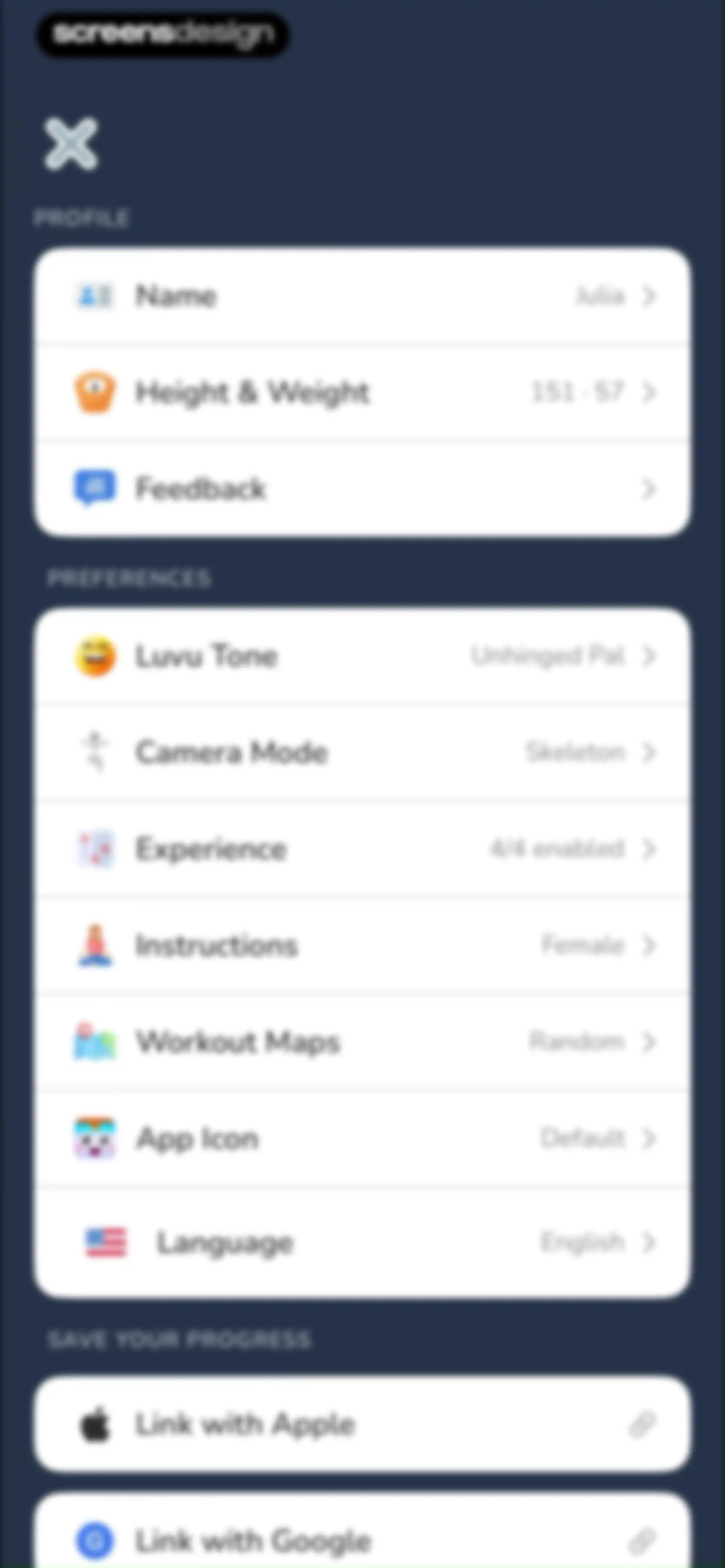Screen dimensions: 725x1568
Task: Change the Luvu Tone preference
Action: [x=363, y=656]
